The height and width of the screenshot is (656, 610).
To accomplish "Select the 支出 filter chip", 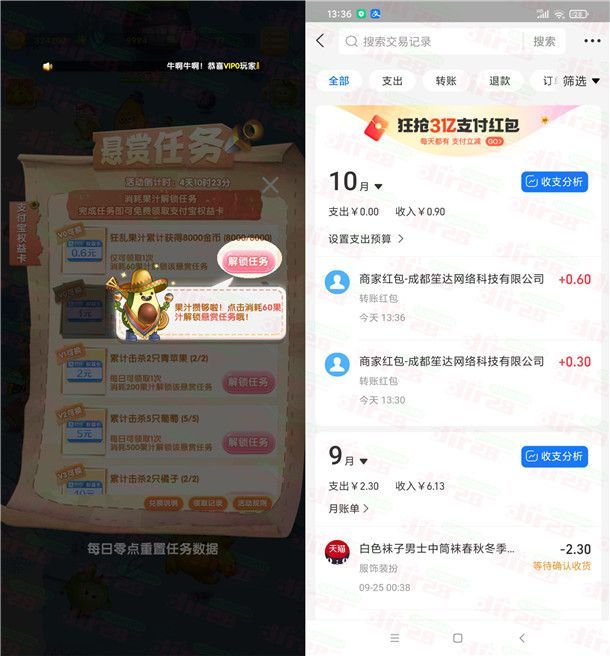I will 393,81.
